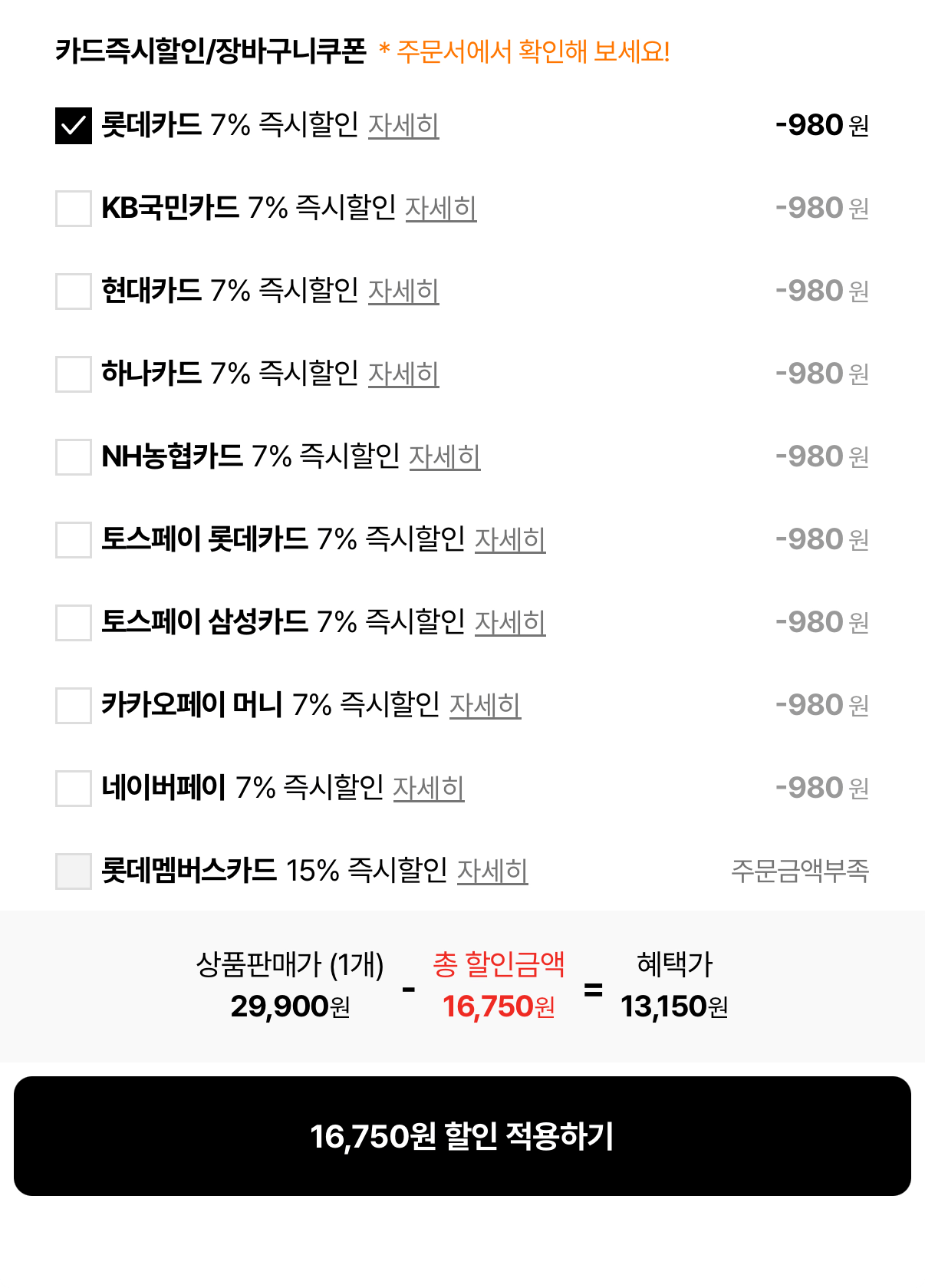View NH농협카드 details via 자세히
This screenshot has height=1288, width=925.
coord(446,459)
